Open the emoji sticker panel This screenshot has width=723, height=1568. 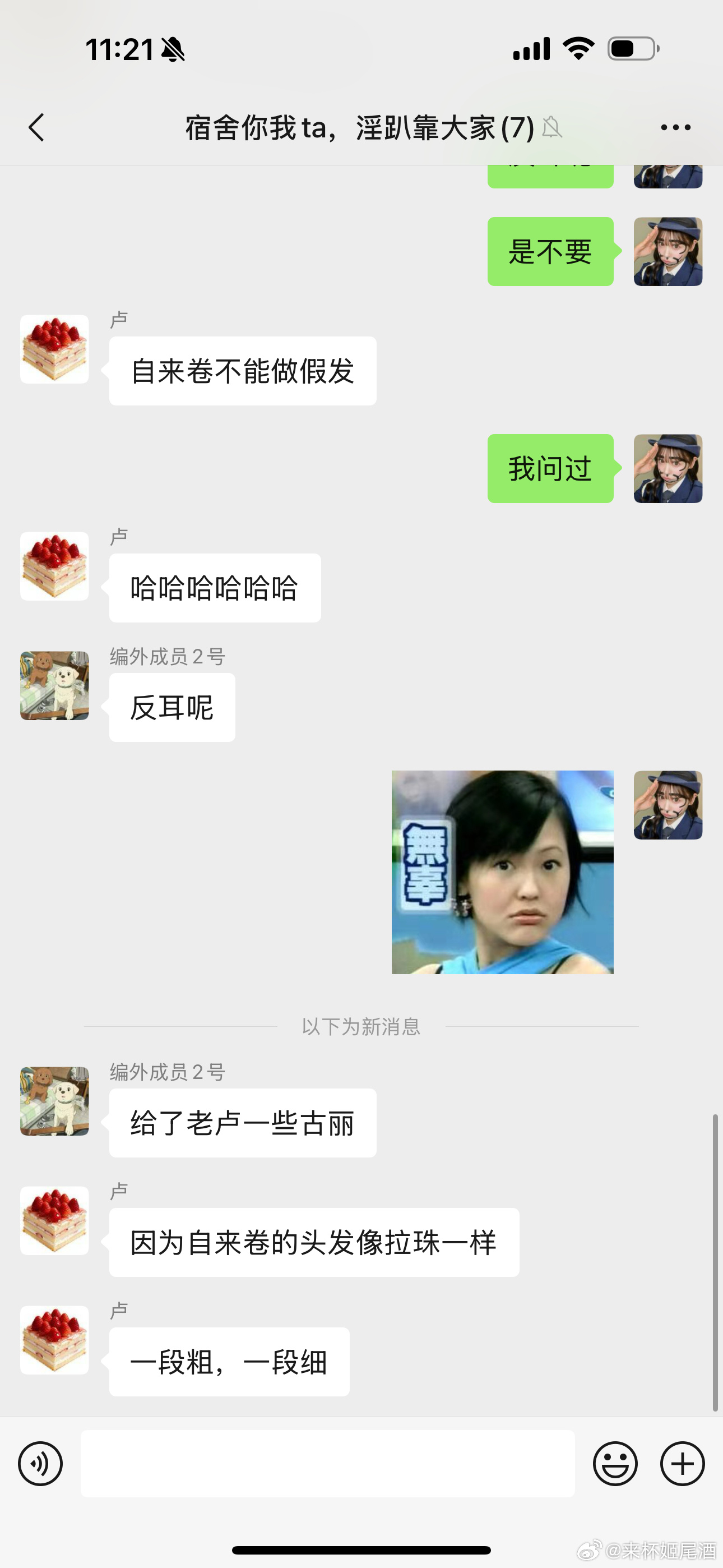[x=615, y=1463]
